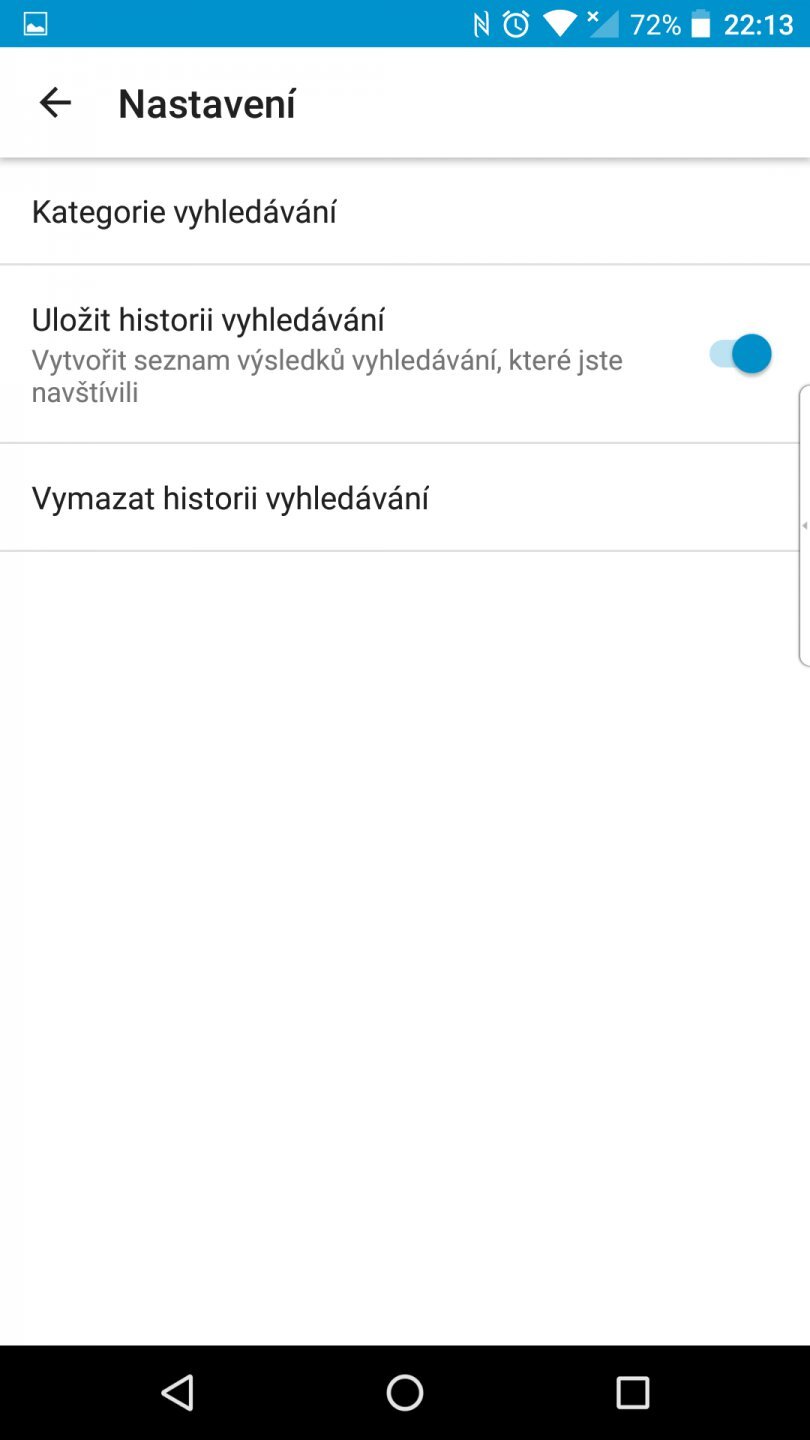
Task: Open recent apps with the square button
Action: [632, 1391]
